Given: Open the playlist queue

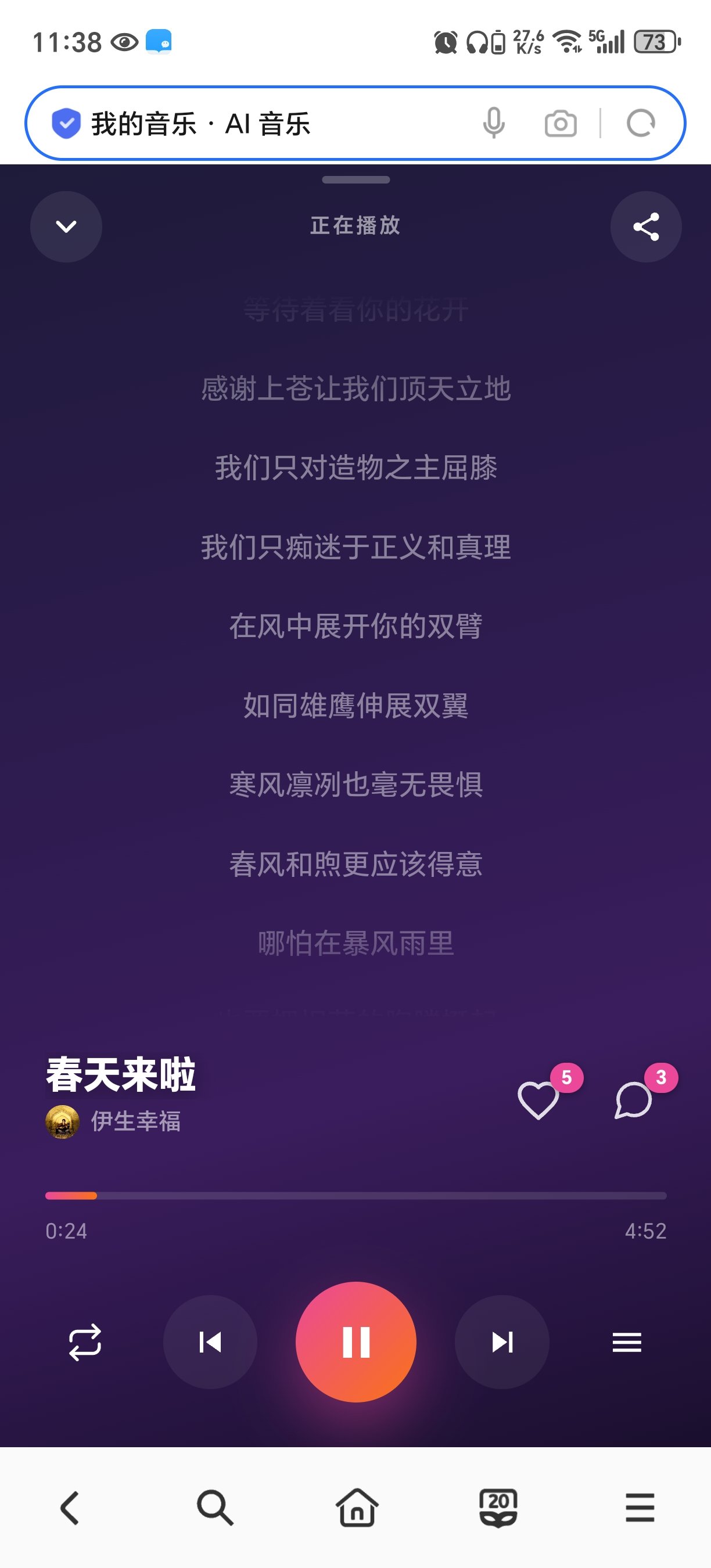Looking at the screenshot, I should click(627, 1342).
